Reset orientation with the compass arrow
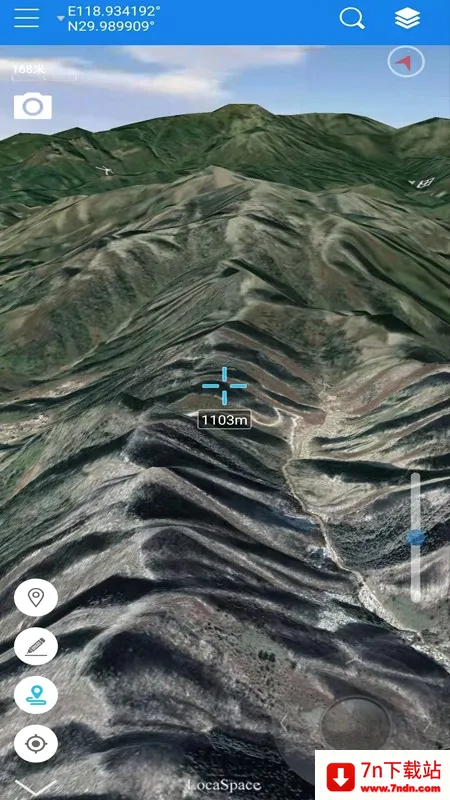 click(x=406, y=62)
